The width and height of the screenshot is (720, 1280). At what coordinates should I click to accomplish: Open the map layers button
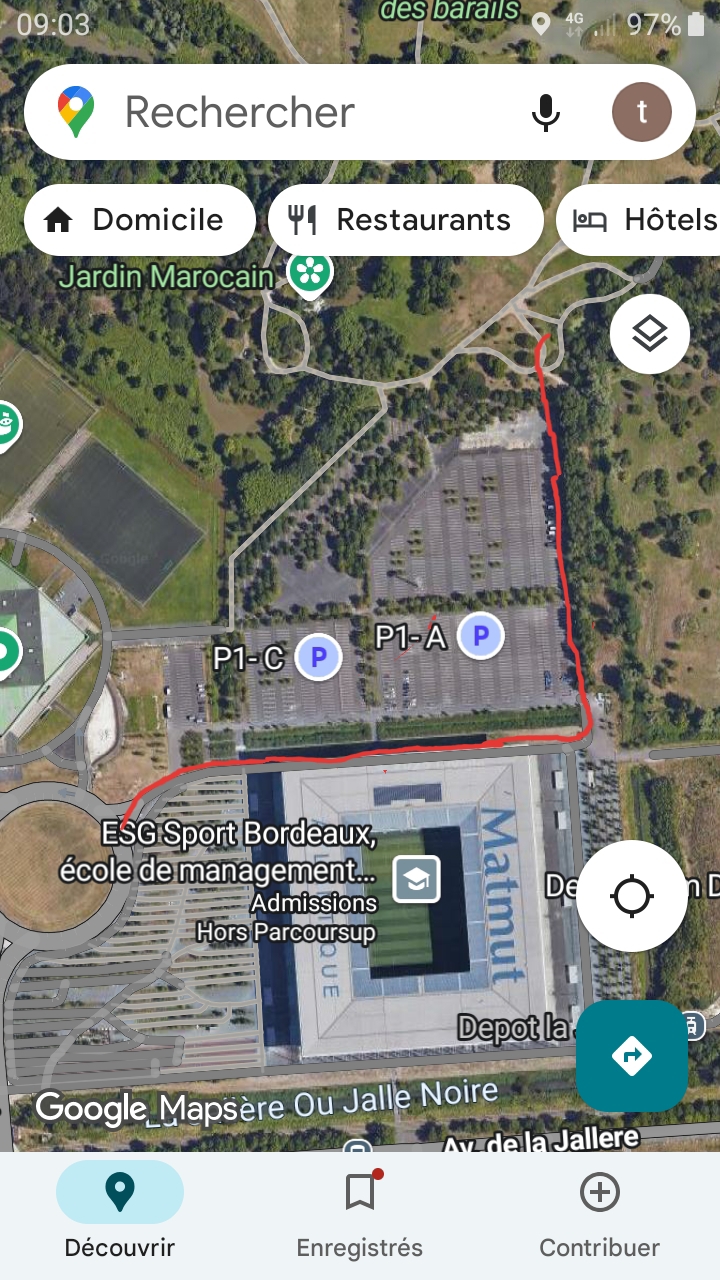pyautogui.click(x=650, y=334)
